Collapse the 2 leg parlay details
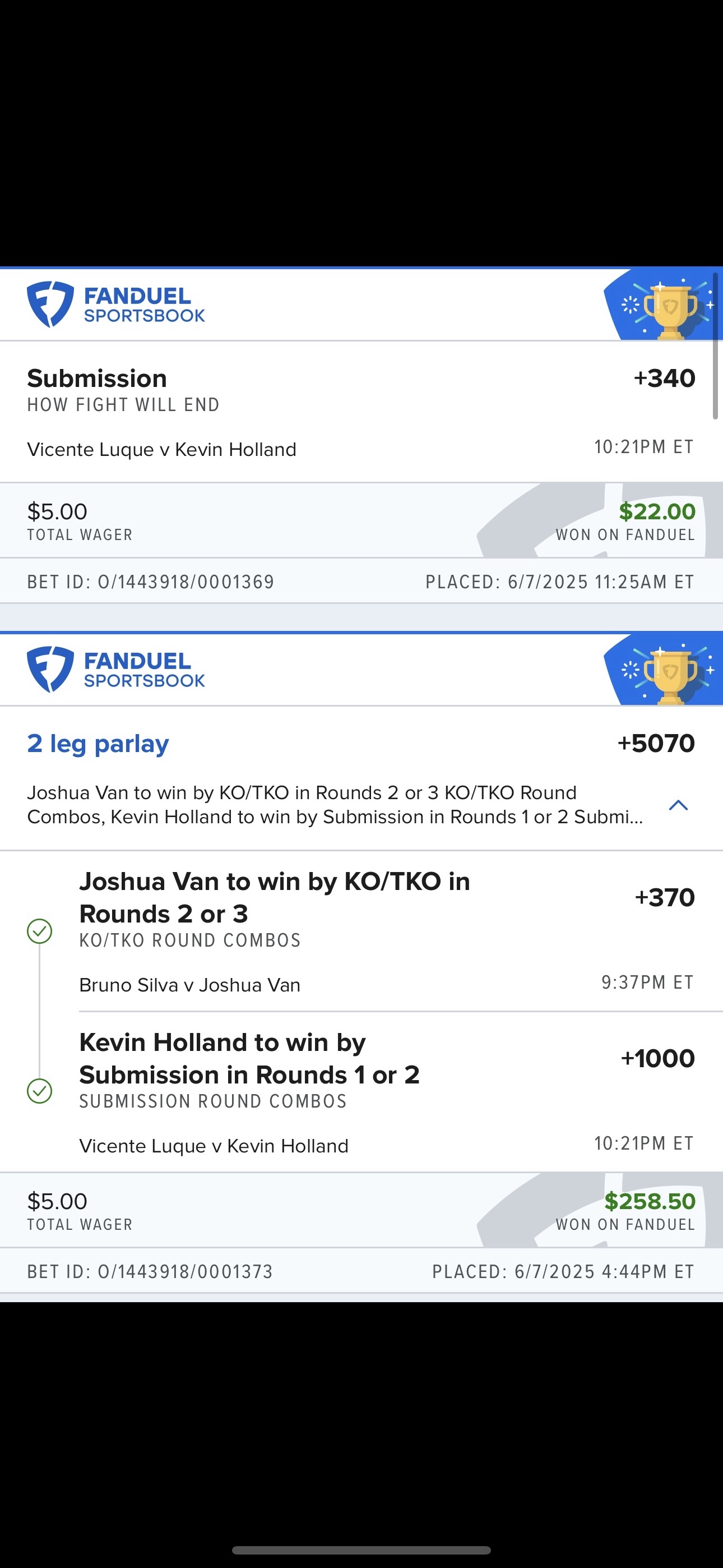The height and width of the screenshot is (1568, 723). pos(678,805)
